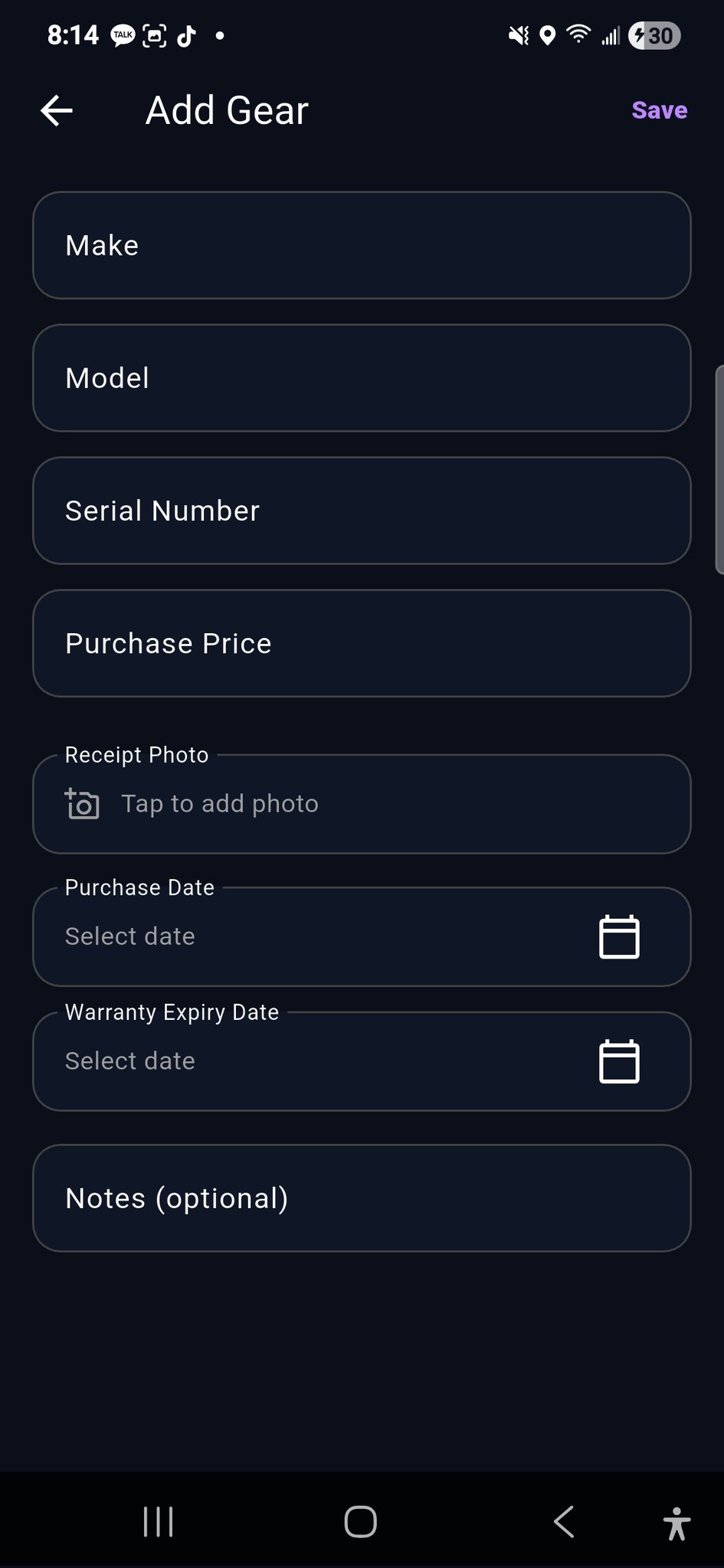Select the Model input field
Viewport: 724px width, 1568px height.
pos(362,377)
